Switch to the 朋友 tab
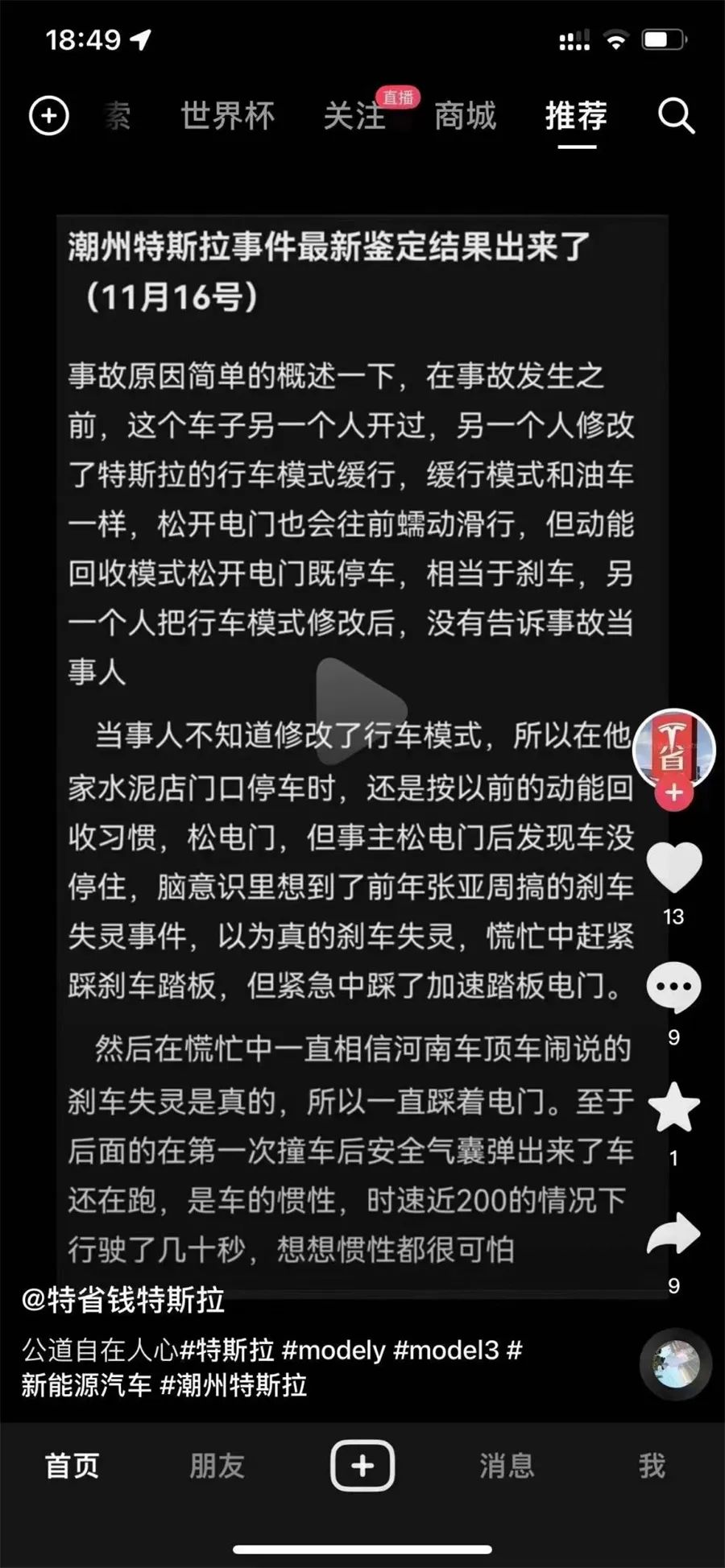725x1568 pixels. pyautogui.click(x=217, y=1466)
